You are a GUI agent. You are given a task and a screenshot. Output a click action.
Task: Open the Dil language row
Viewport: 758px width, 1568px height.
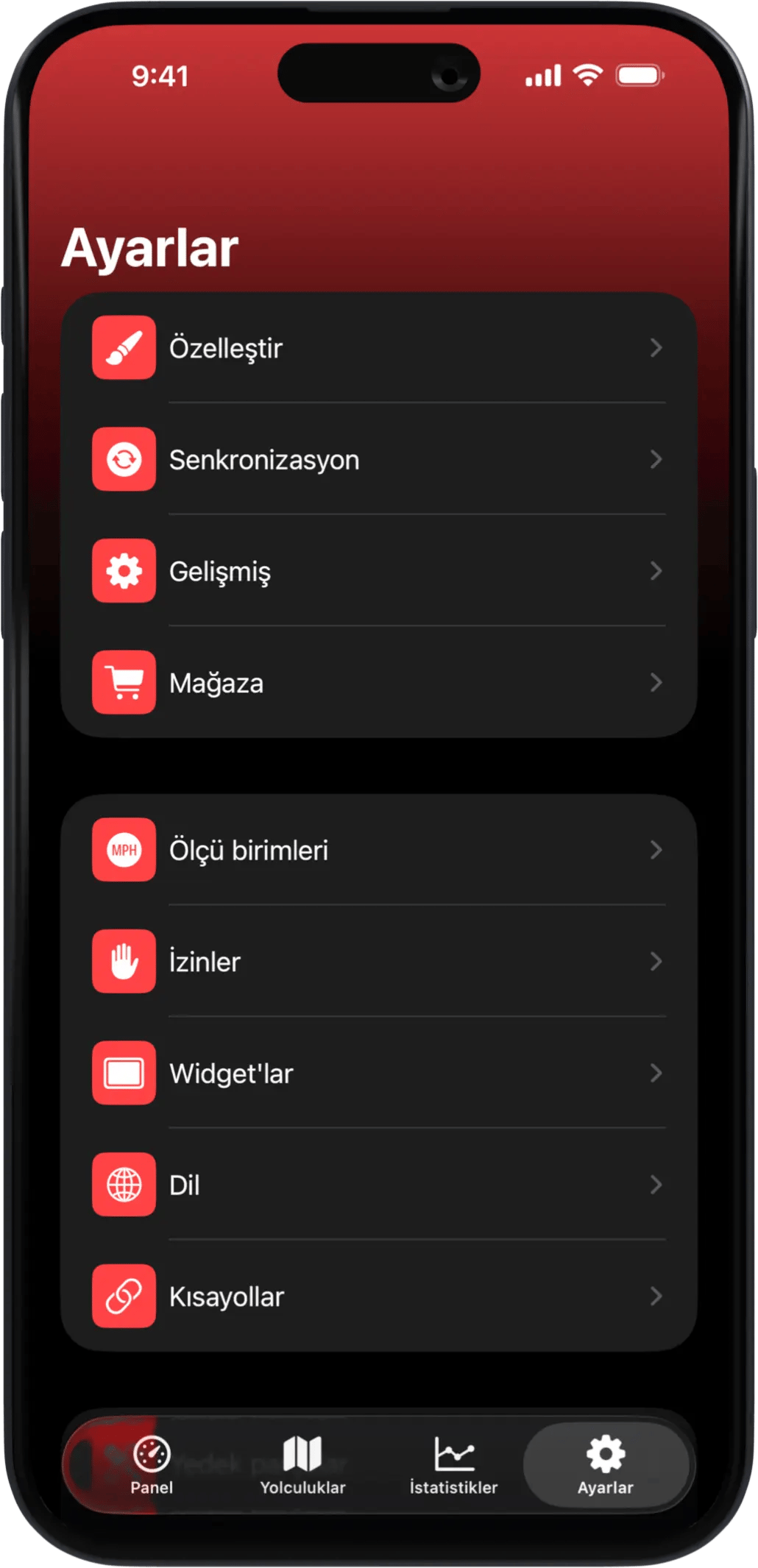[x=378, y=1185]
